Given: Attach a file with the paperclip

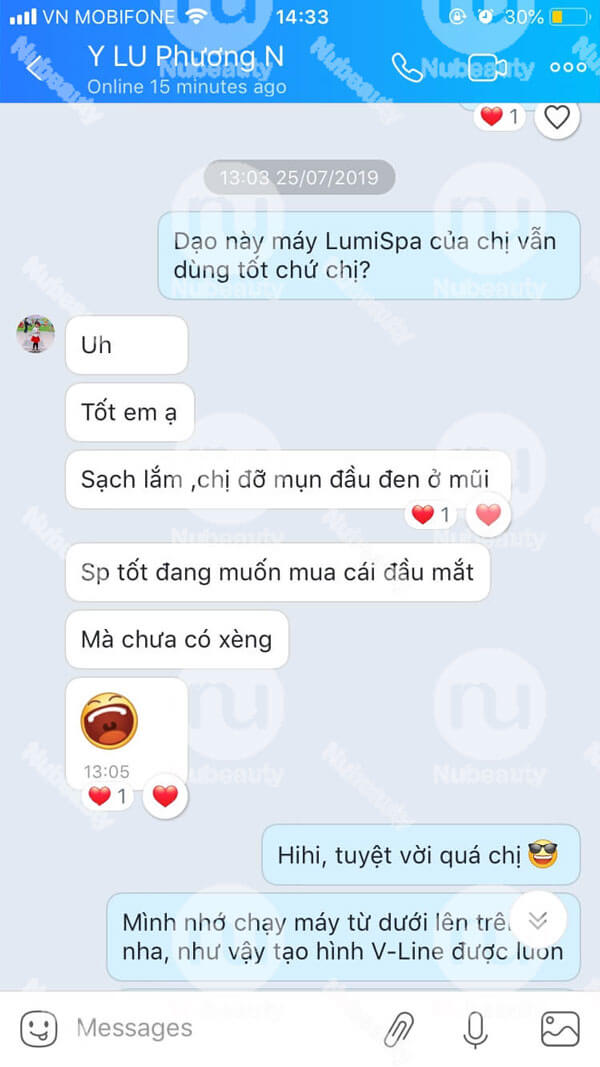Looking at the screenshot, I should coord(399,1028).
